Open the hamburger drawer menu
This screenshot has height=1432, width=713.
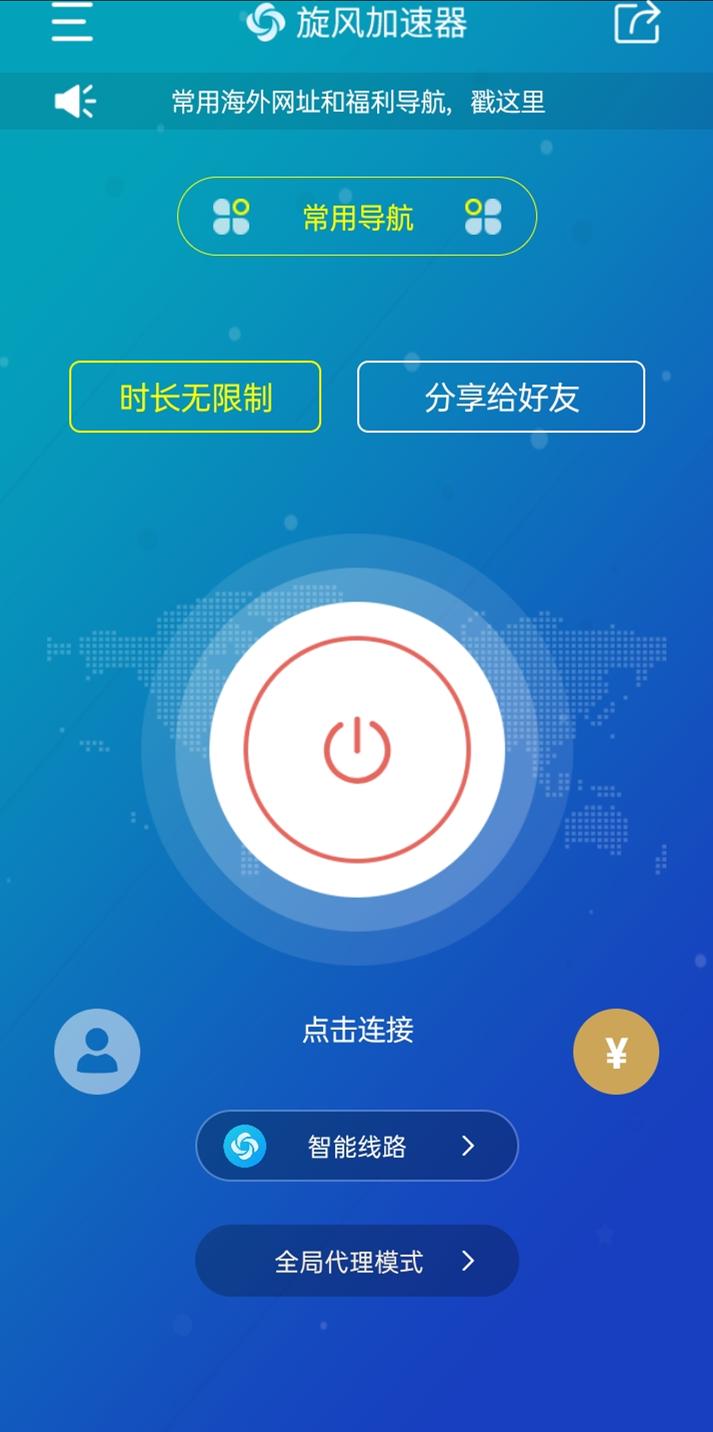click(x=72, y=22)
